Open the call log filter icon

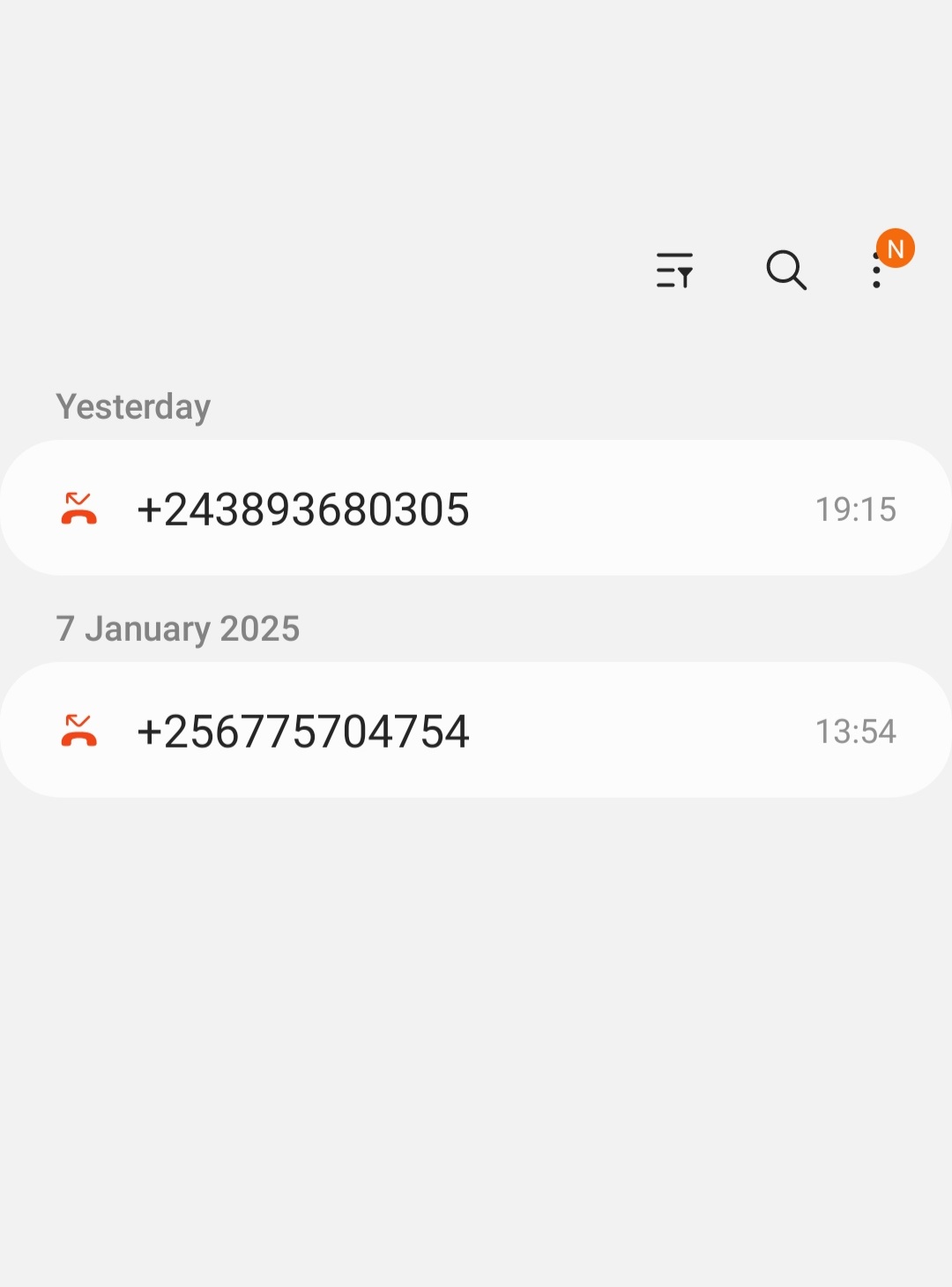(674, 270)
